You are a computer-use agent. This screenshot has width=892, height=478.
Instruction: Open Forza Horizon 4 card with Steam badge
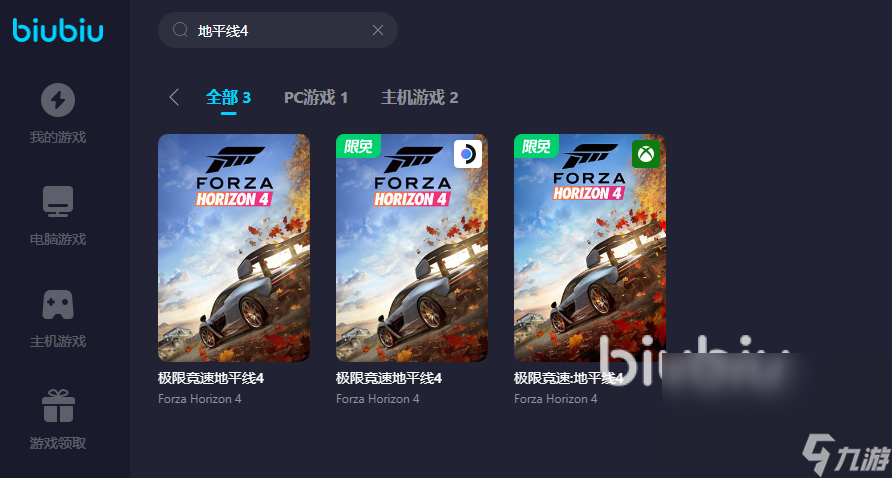(x=412, y=248)
